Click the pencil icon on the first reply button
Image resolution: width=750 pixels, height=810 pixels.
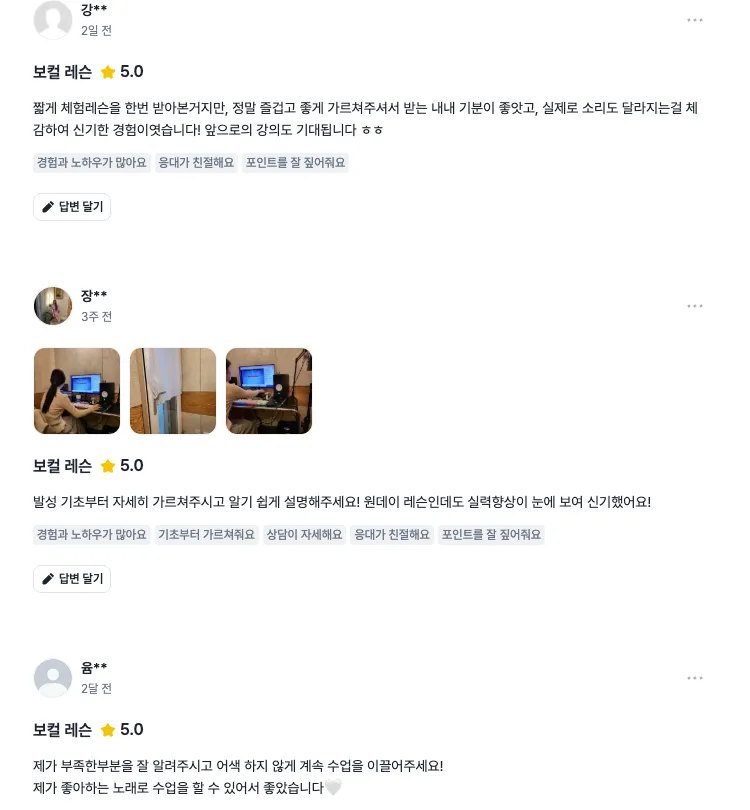pyautogui.click(x=48, y=206)
